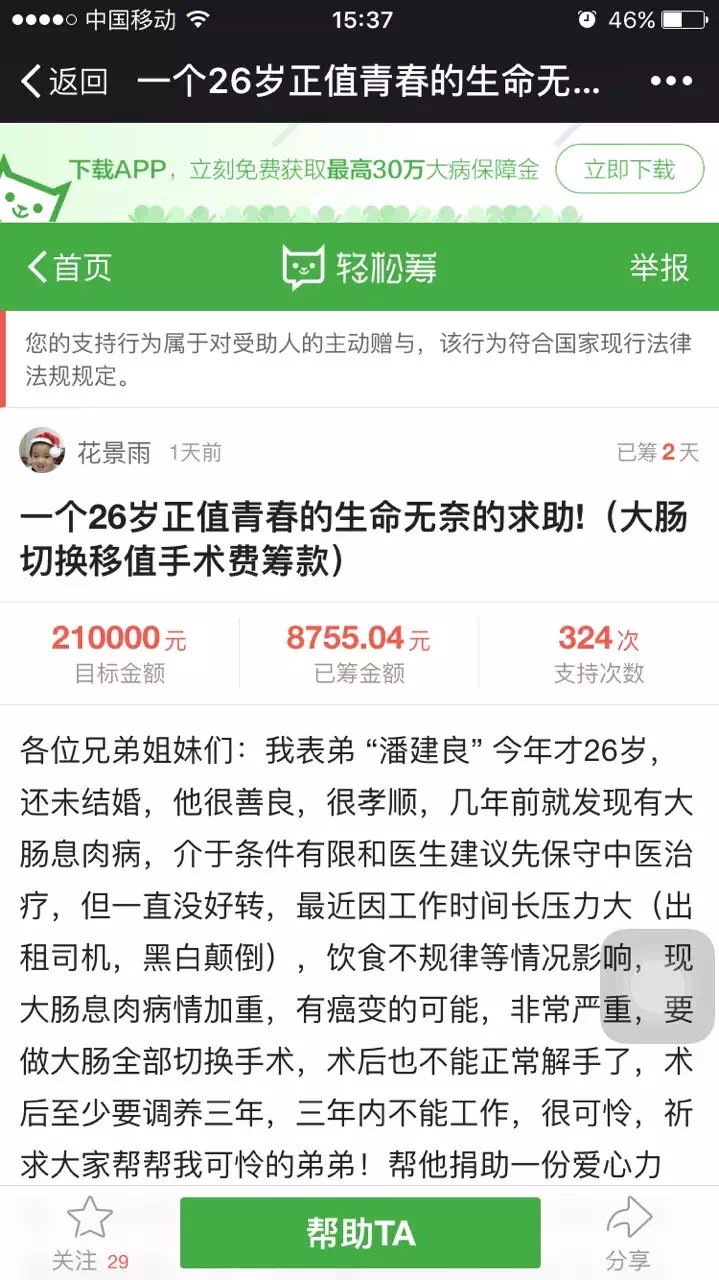Image resolution: width=719 pixels, height=1280 pixels.
Task: Follow this campaign with 关注 star
Action: click(x=90, y=1232)
